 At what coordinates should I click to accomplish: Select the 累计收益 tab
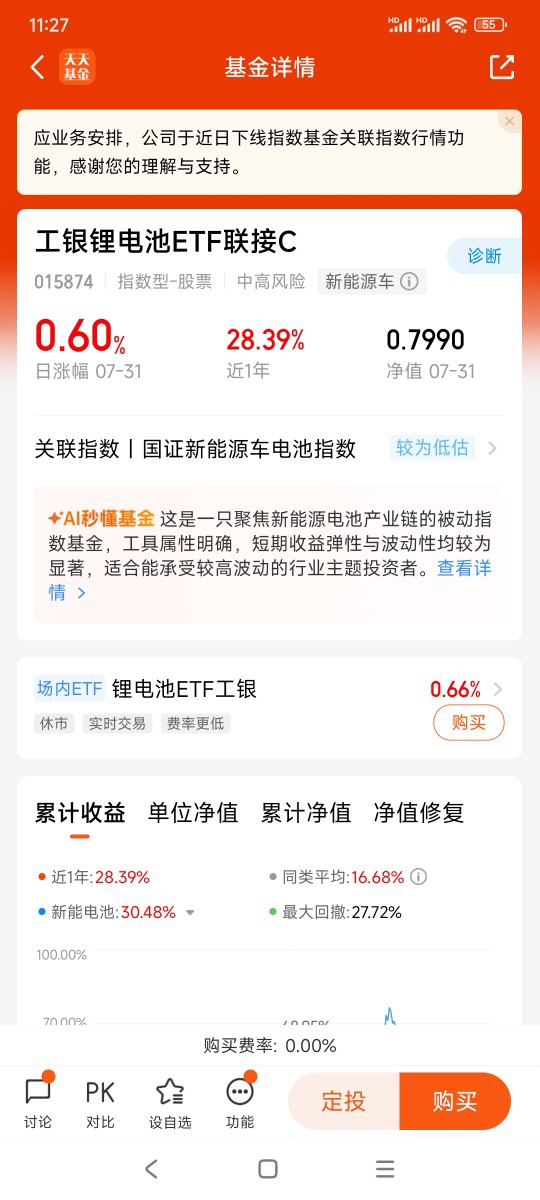point(80,813)
